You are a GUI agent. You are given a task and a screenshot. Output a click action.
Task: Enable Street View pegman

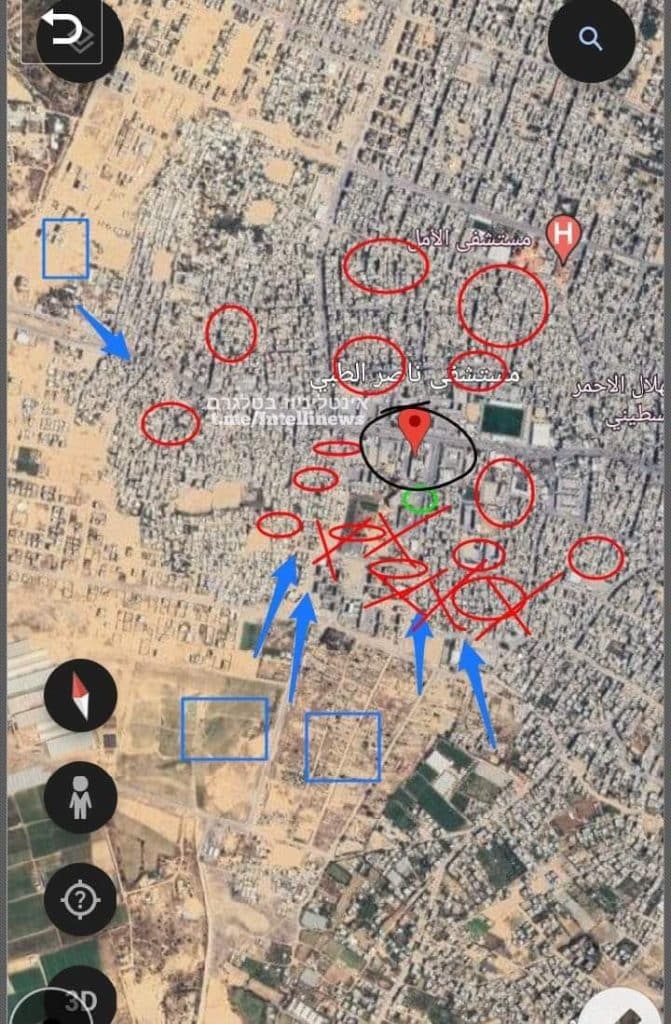click(80, 797)
